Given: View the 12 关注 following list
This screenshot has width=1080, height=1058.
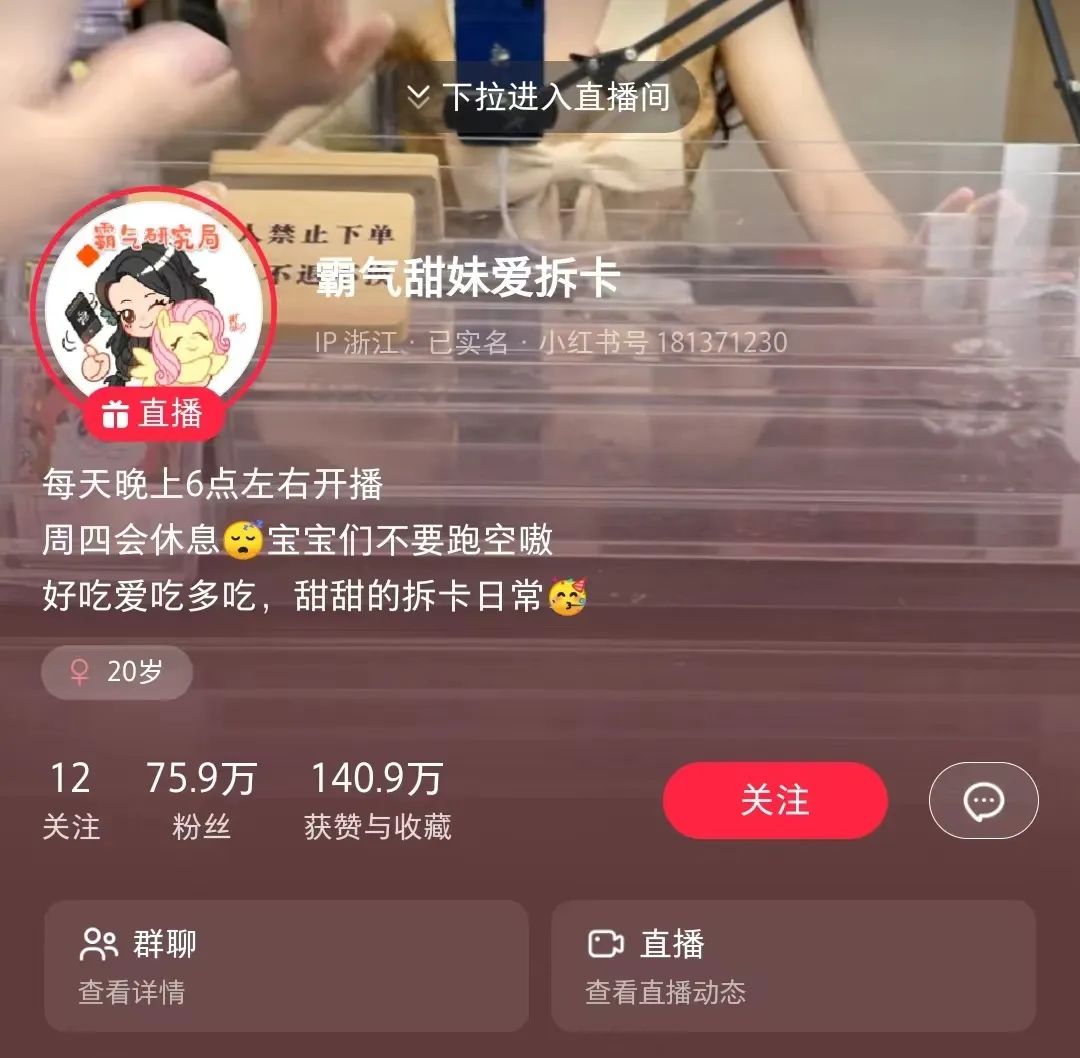Looking at the screenshot, I should tap(71, 800).
